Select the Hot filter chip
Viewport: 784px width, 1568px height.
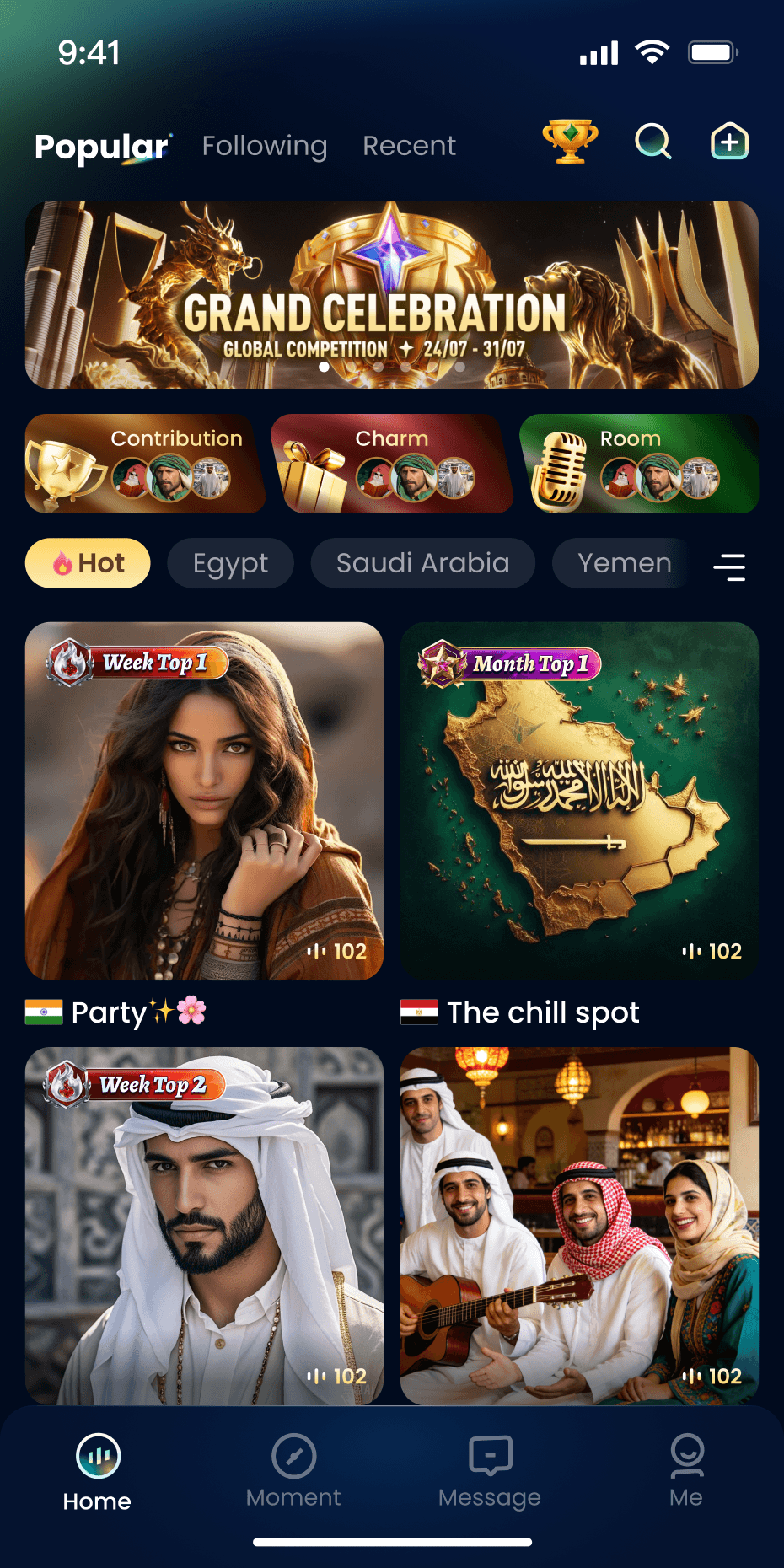tap(88, 563)
